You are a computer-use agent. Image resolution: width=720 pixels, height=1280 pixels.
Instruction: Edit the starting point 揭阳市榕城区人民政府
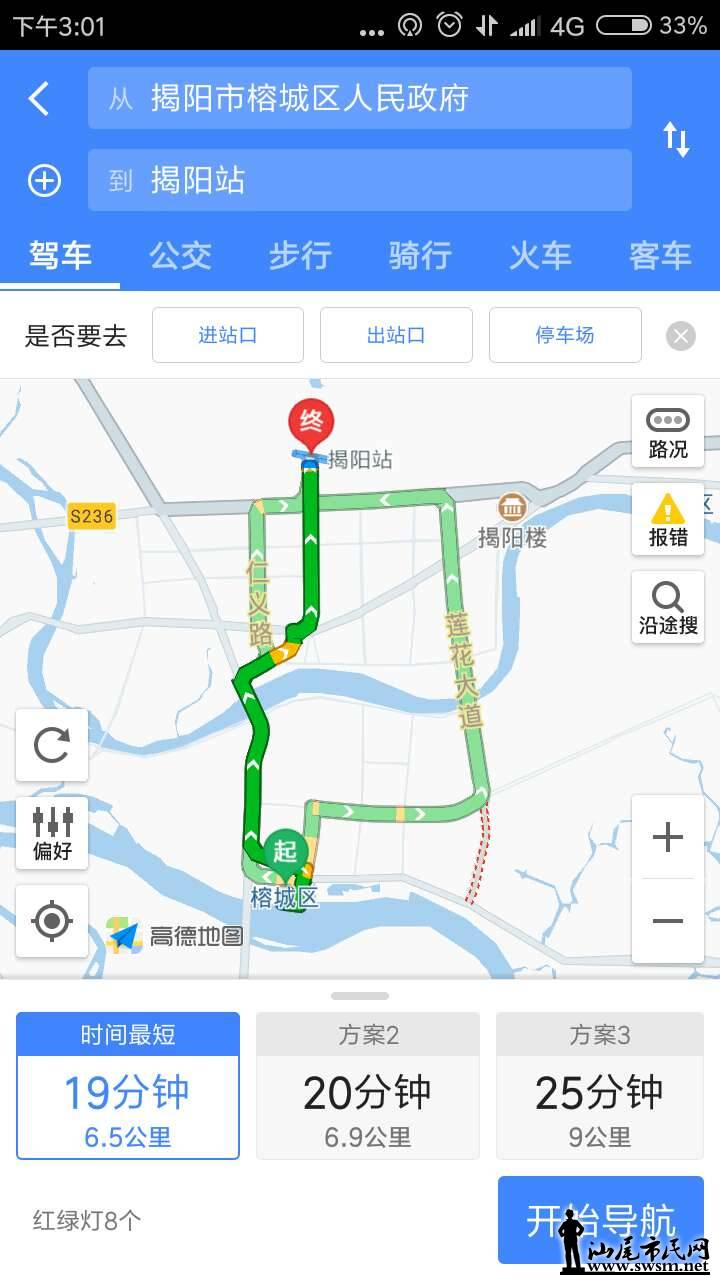pyautogui.click(x=360, y=98)
